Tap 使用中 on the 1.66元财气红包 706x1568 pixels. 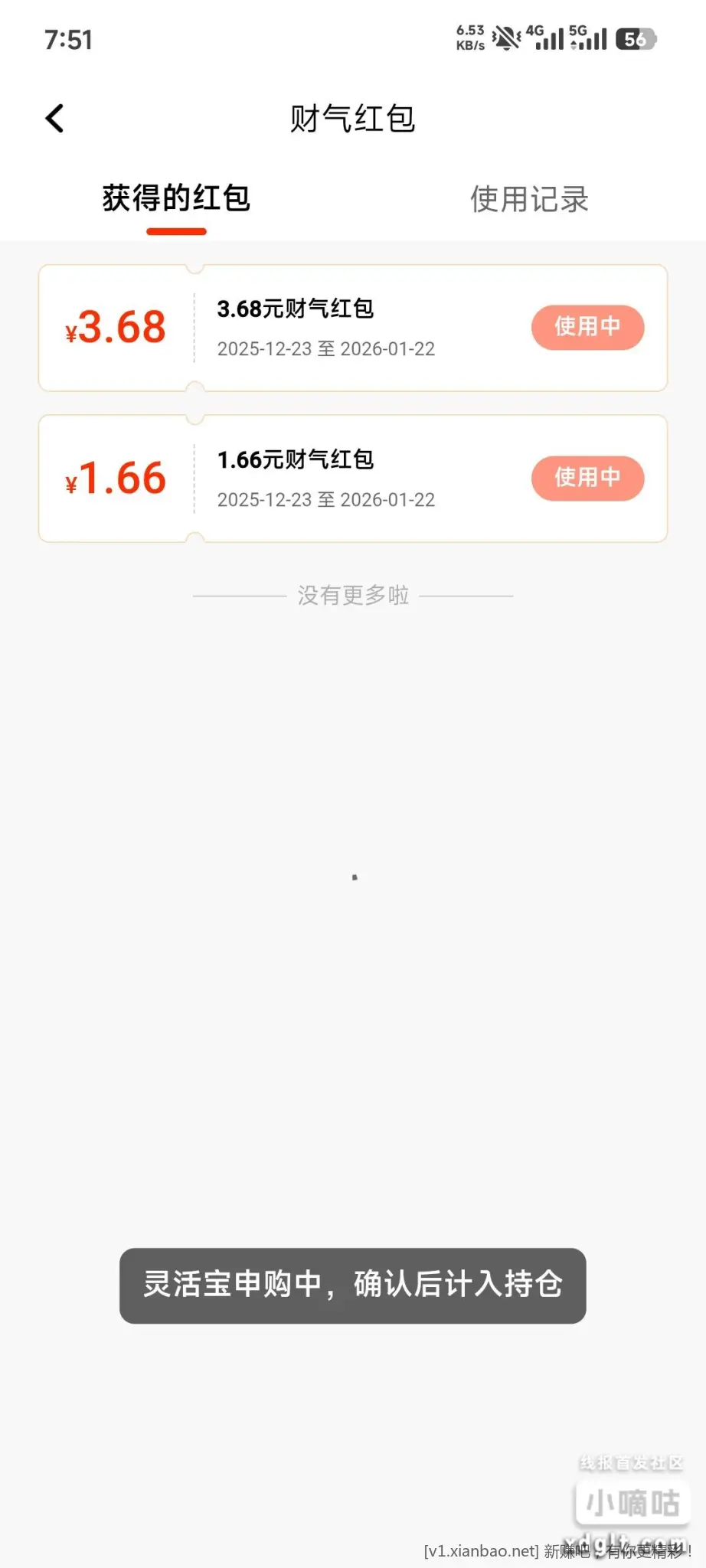coord(587,478)
